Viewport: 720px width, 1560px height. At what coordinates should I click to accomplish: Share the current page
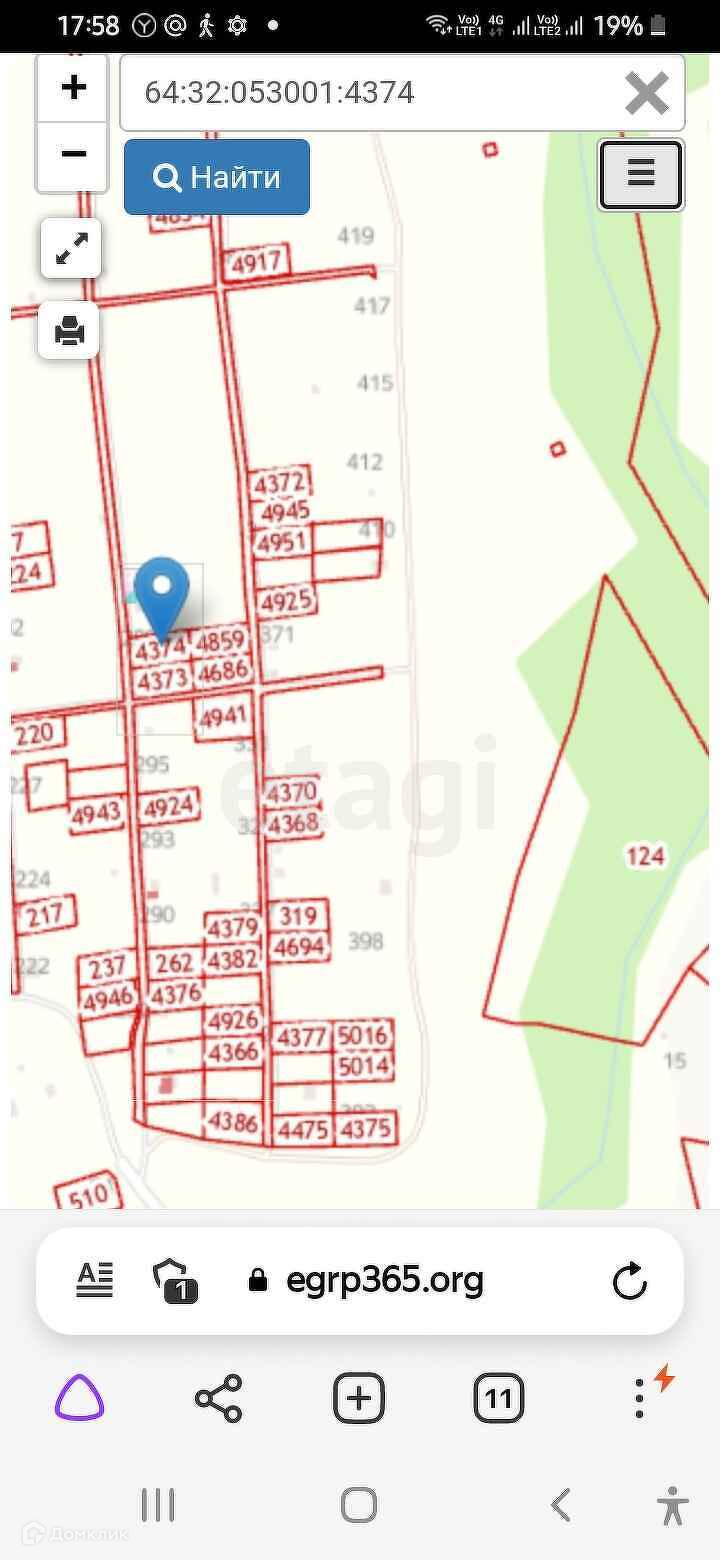[219, 1398]
